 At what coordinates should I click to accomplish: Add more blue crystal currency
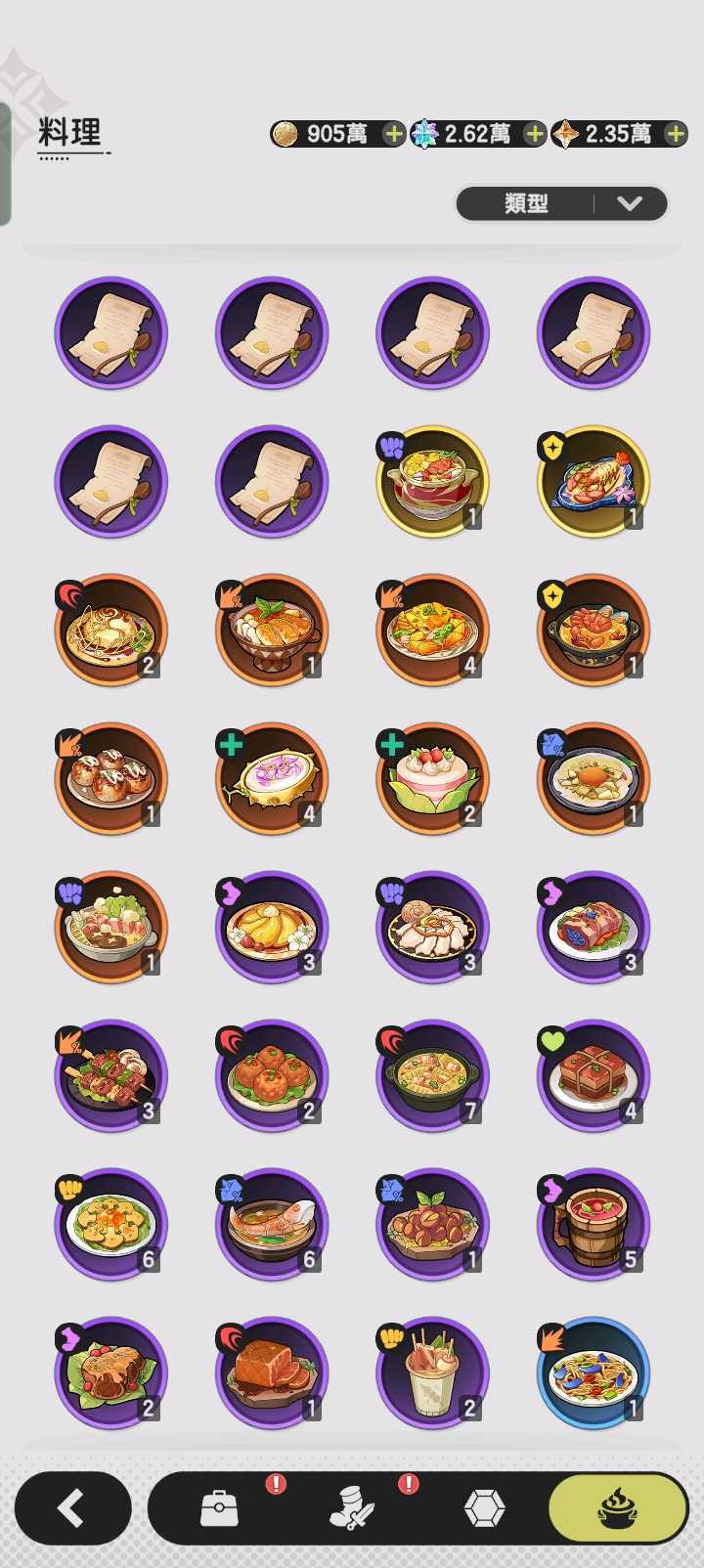pyautogui.click(x=534, y=135)
